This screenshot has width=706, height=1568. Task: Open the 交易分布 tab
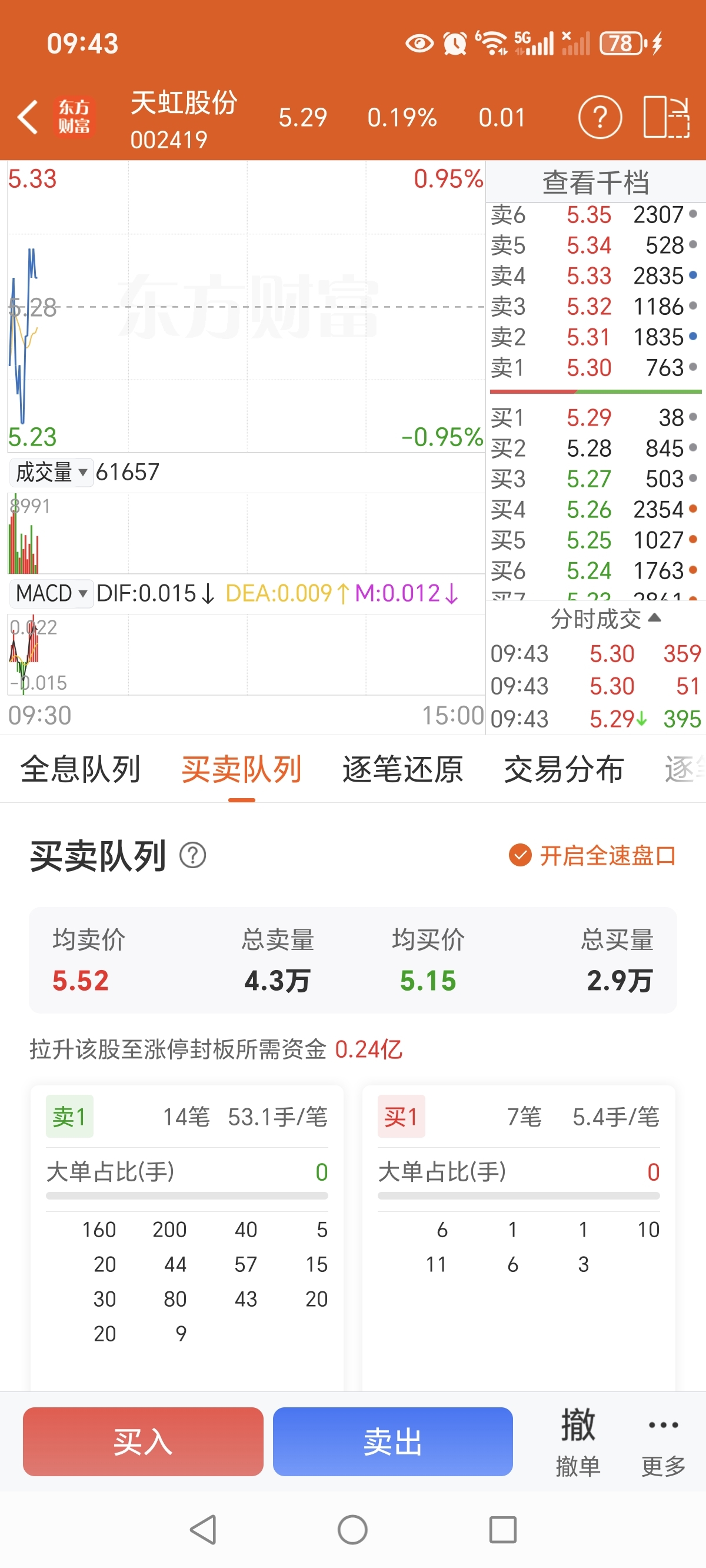click(x=564, y=769)
